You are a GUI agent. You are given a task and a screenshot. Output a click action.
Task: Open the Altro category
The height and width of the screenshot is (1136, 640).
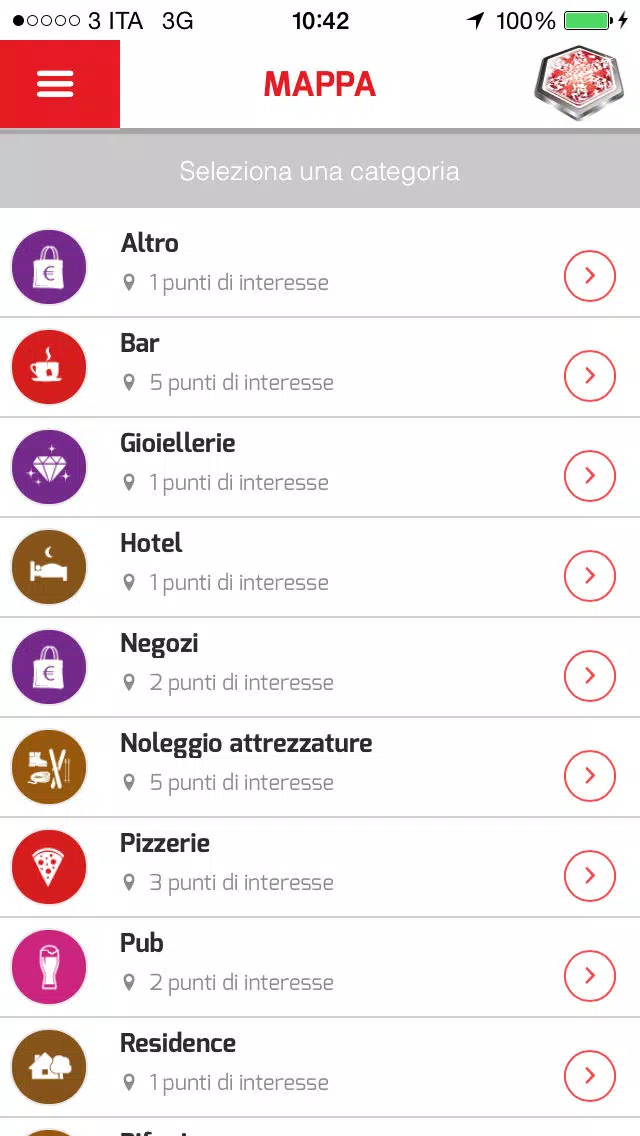320,267
